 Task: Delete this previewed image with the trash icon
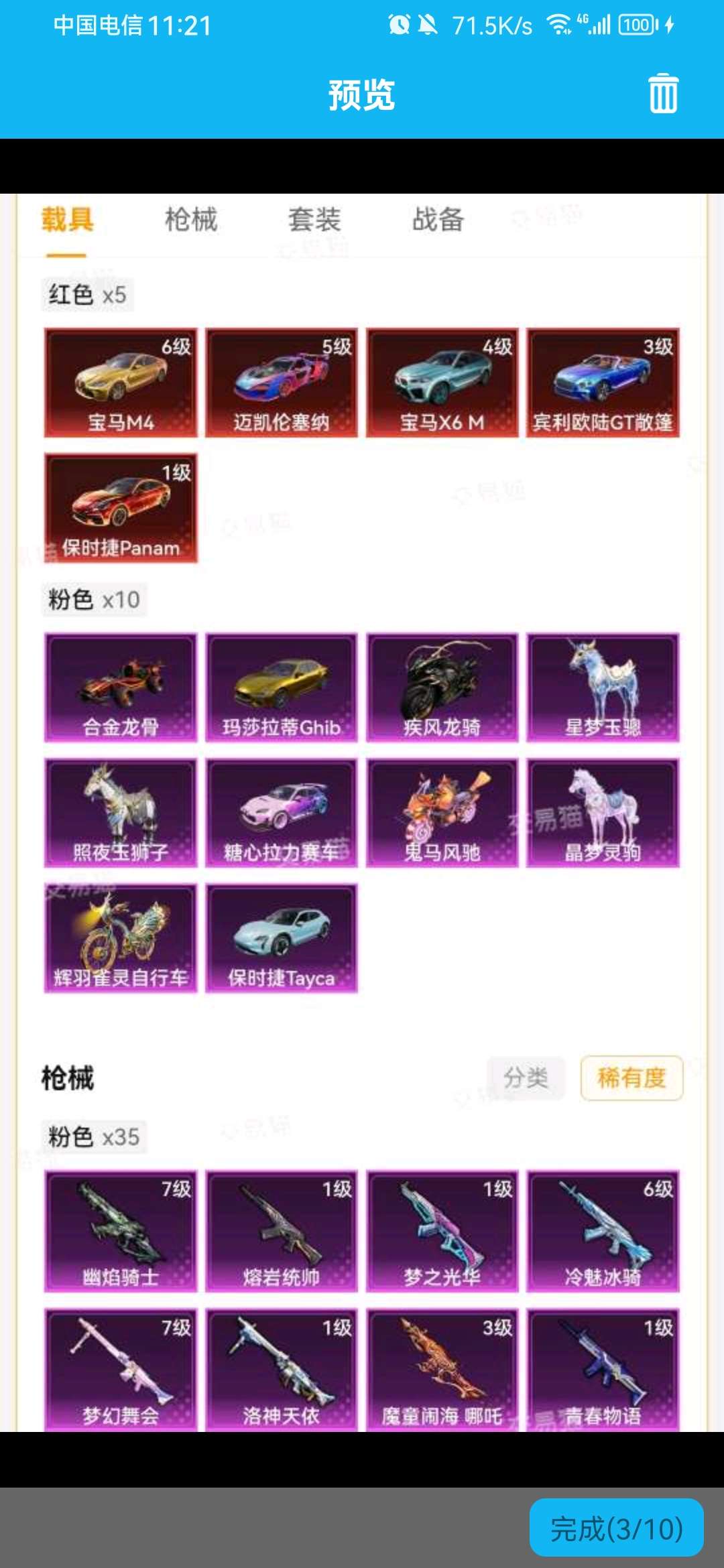[x=663, y=94]
